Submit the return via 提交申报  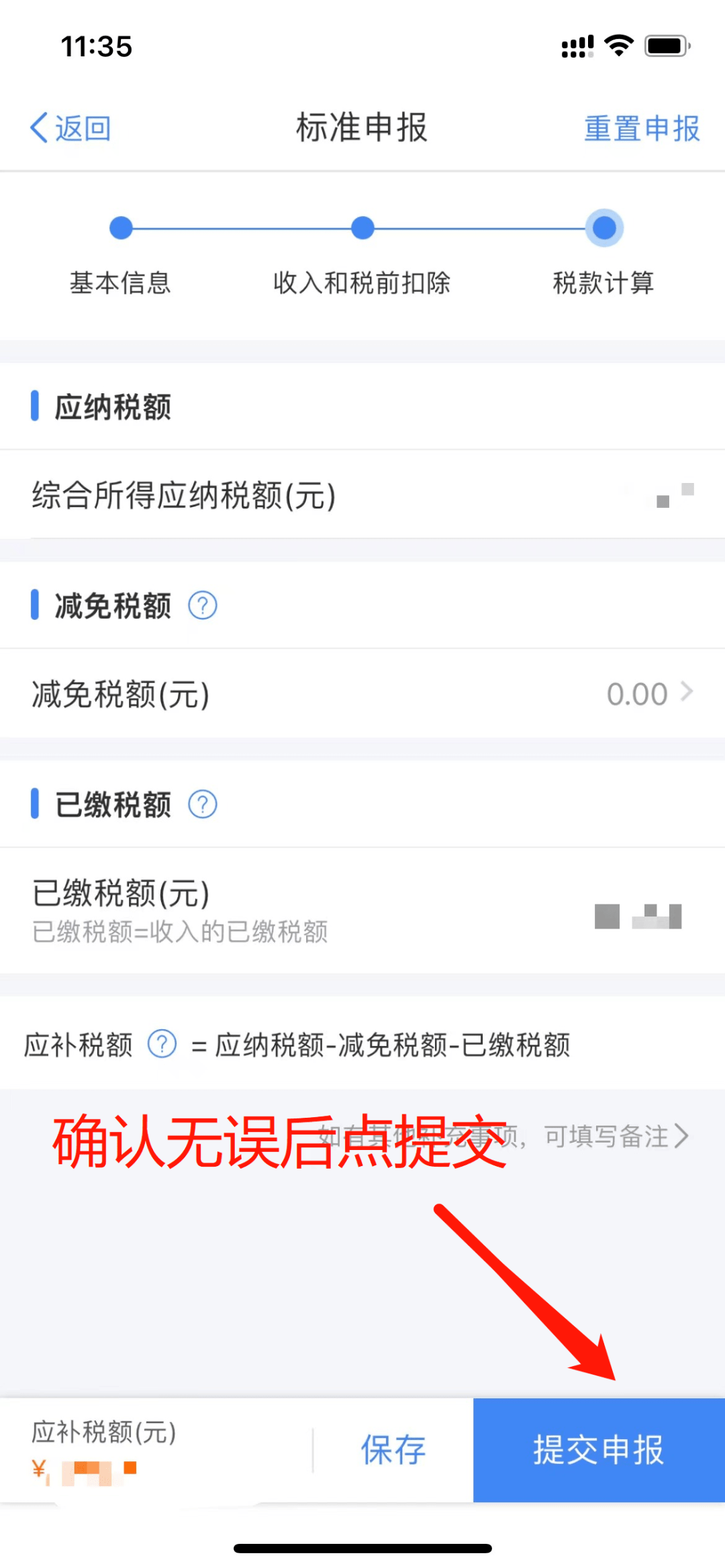(599, 1450)
